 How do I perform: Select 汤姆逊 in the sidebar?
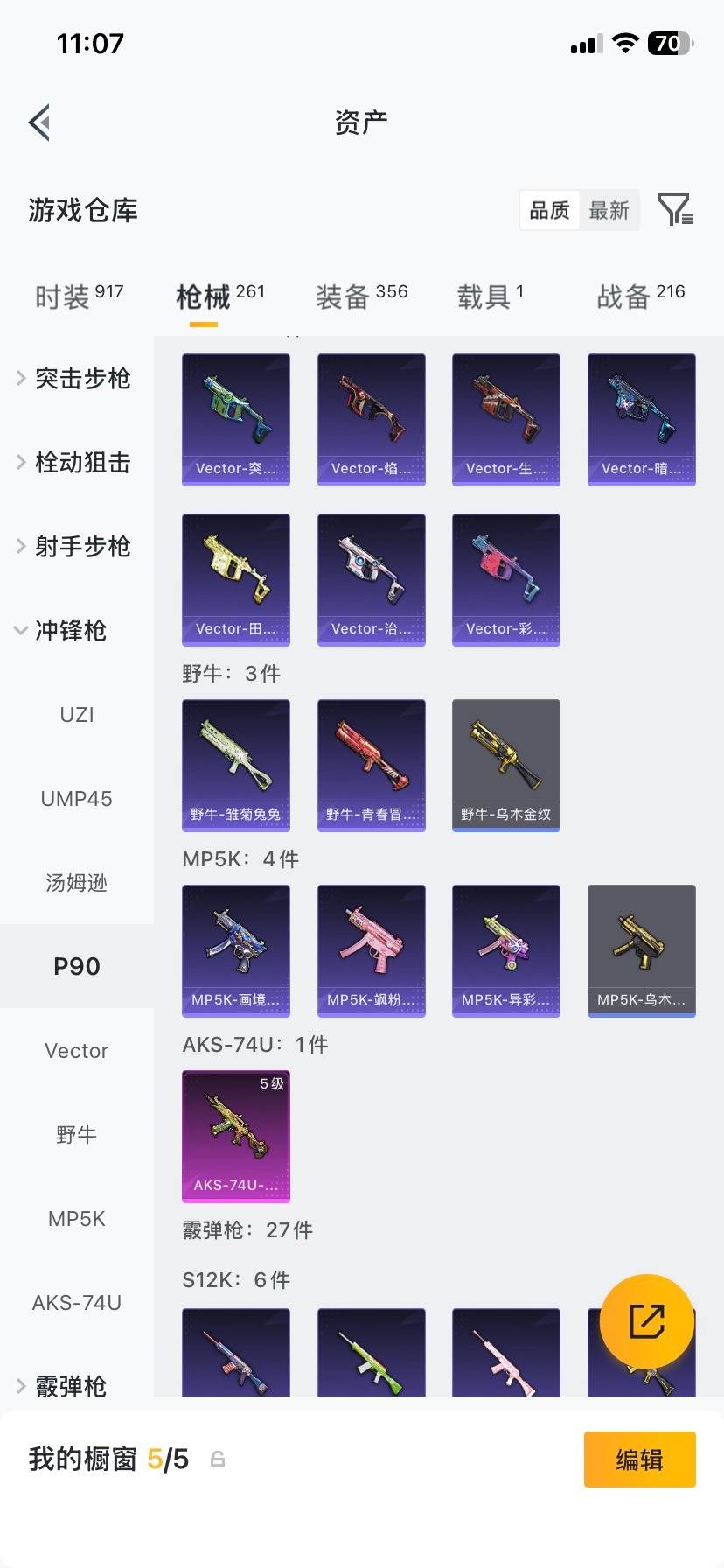[x=76, y=883]
